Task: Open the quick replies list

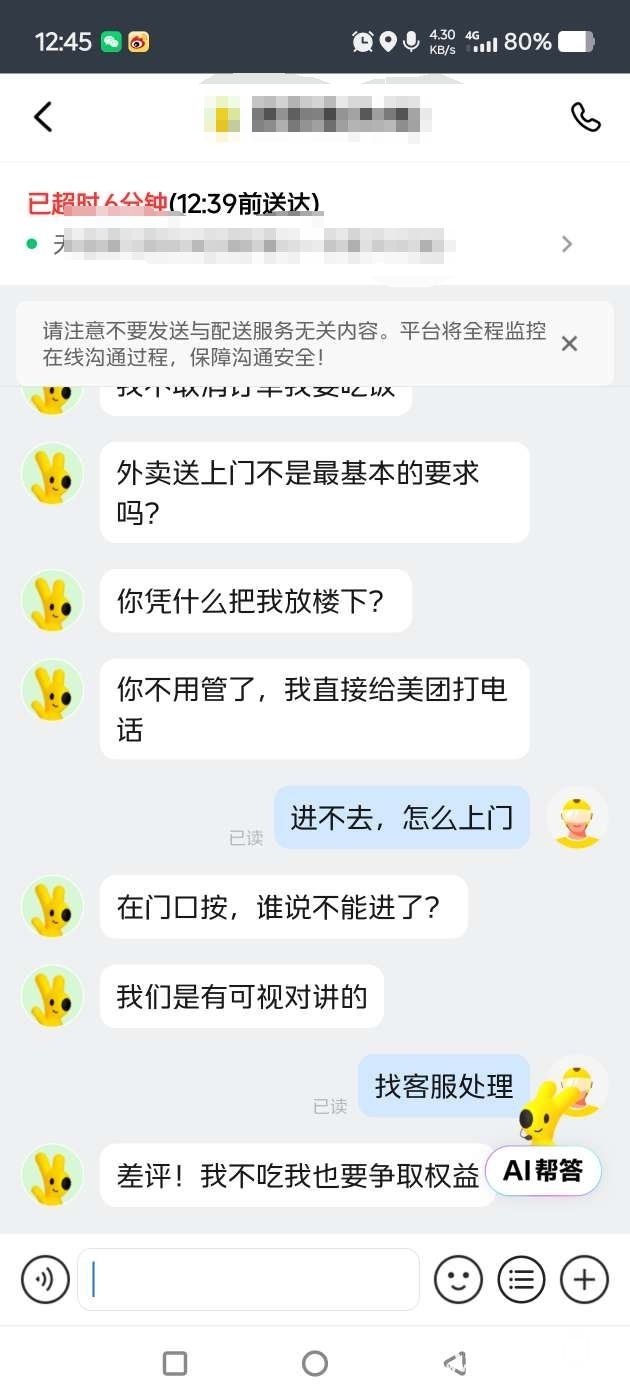Action: coord(521,1279)
